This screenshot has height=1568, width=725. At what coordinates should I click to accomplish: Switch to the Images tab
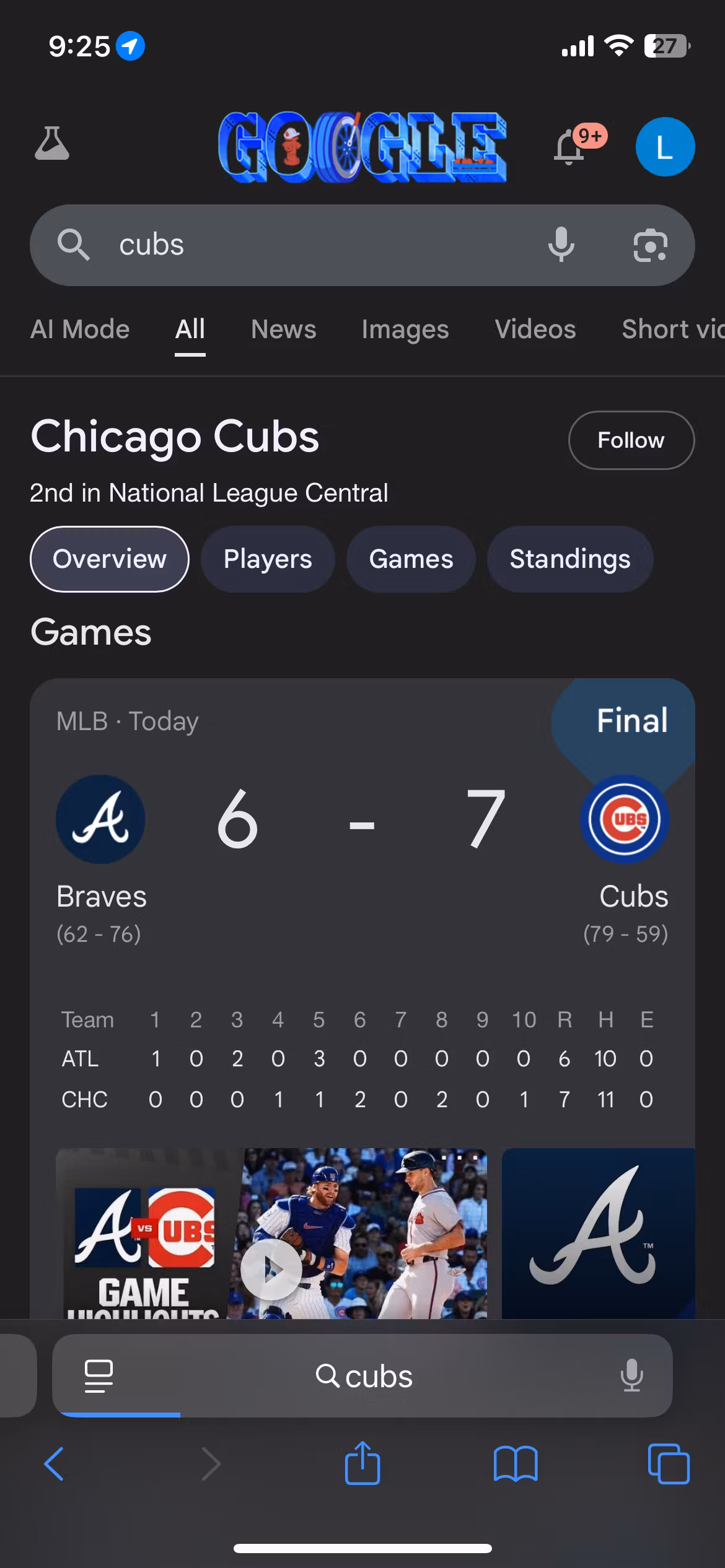[405, 329]
